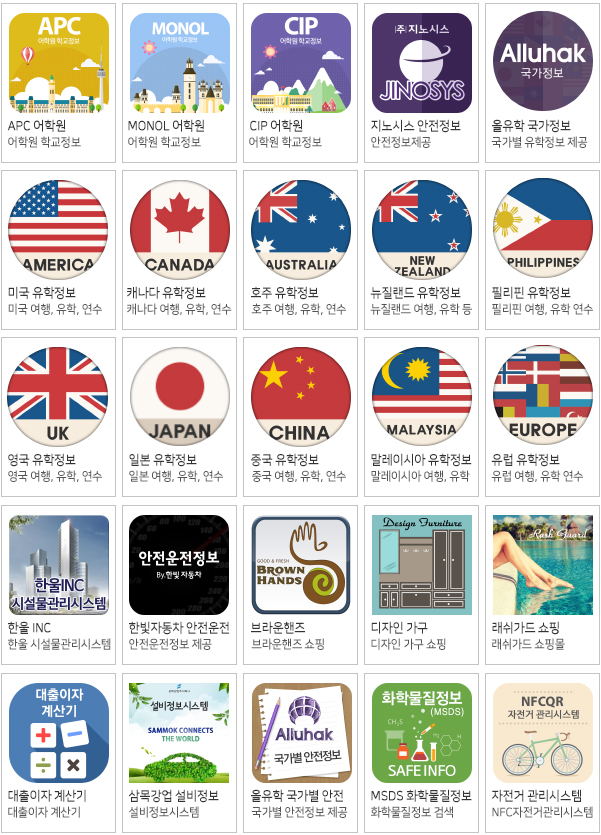The height and width of the screenshot is (835, 601).
Task: View 일본 유학정보 (Japan) card
Action: tap(179, 398)
